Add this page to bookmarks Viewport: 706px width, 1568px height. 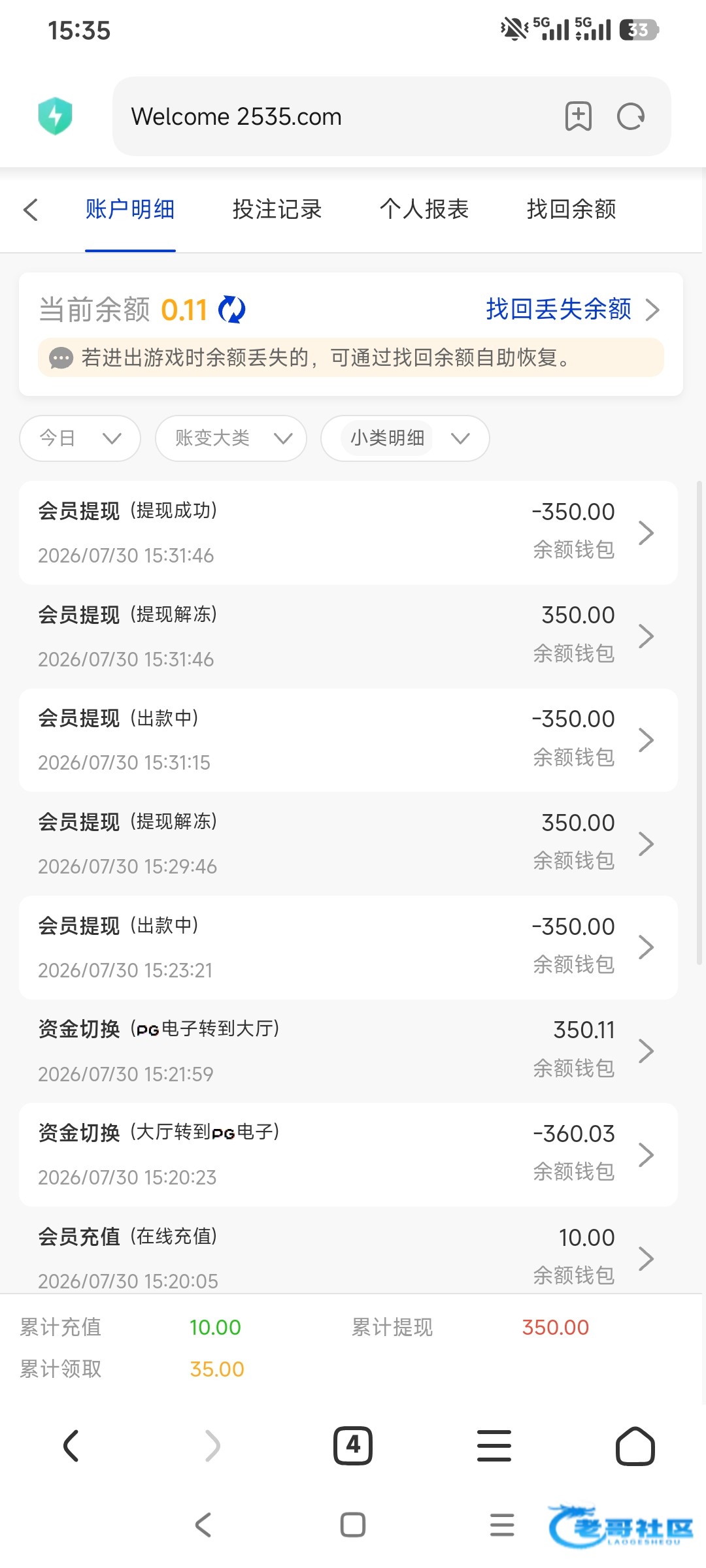pos(578,116)
